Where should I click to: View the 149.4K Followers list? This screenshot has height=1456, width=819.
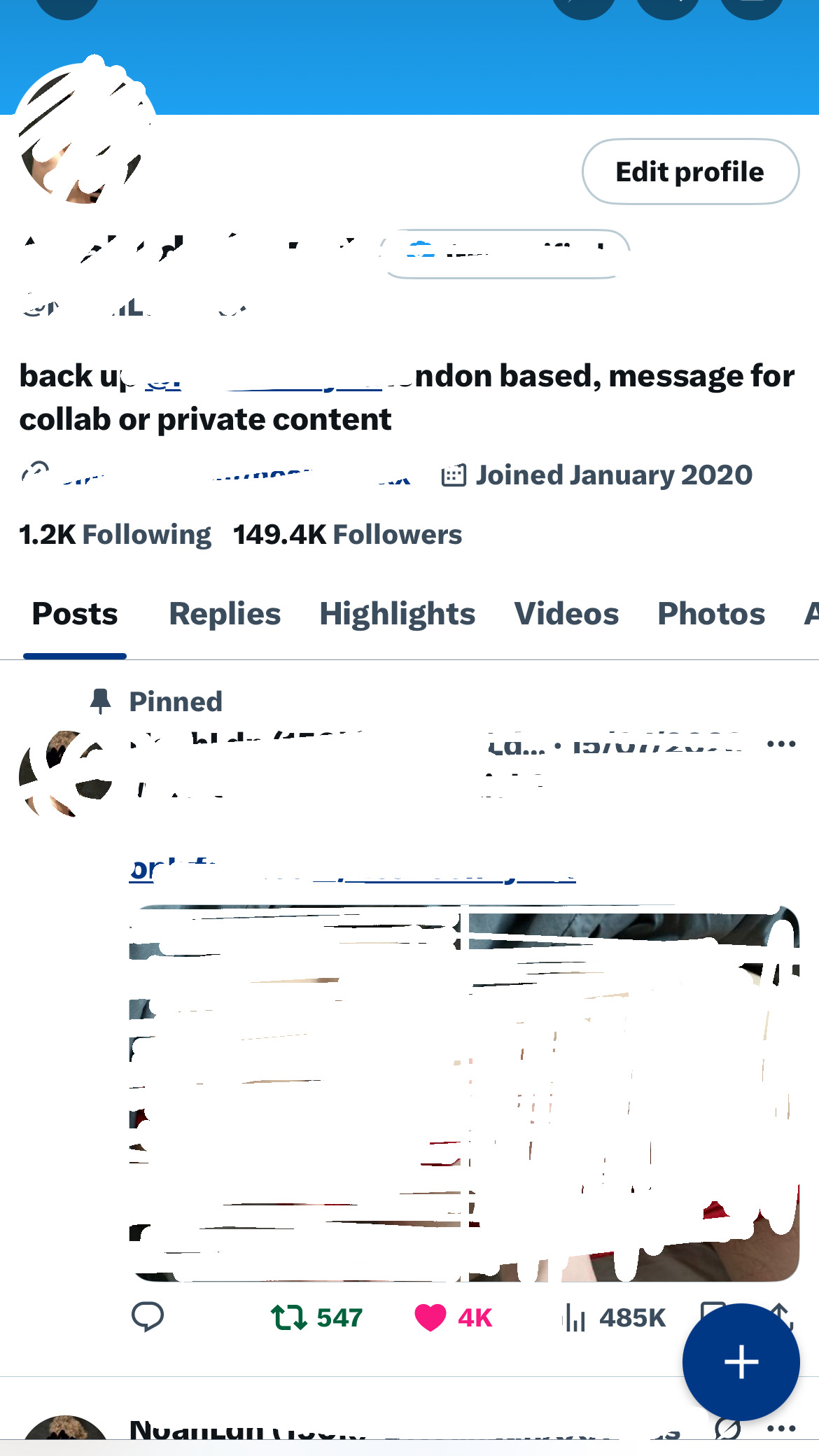pyautogui.click(x=347, y=535)
